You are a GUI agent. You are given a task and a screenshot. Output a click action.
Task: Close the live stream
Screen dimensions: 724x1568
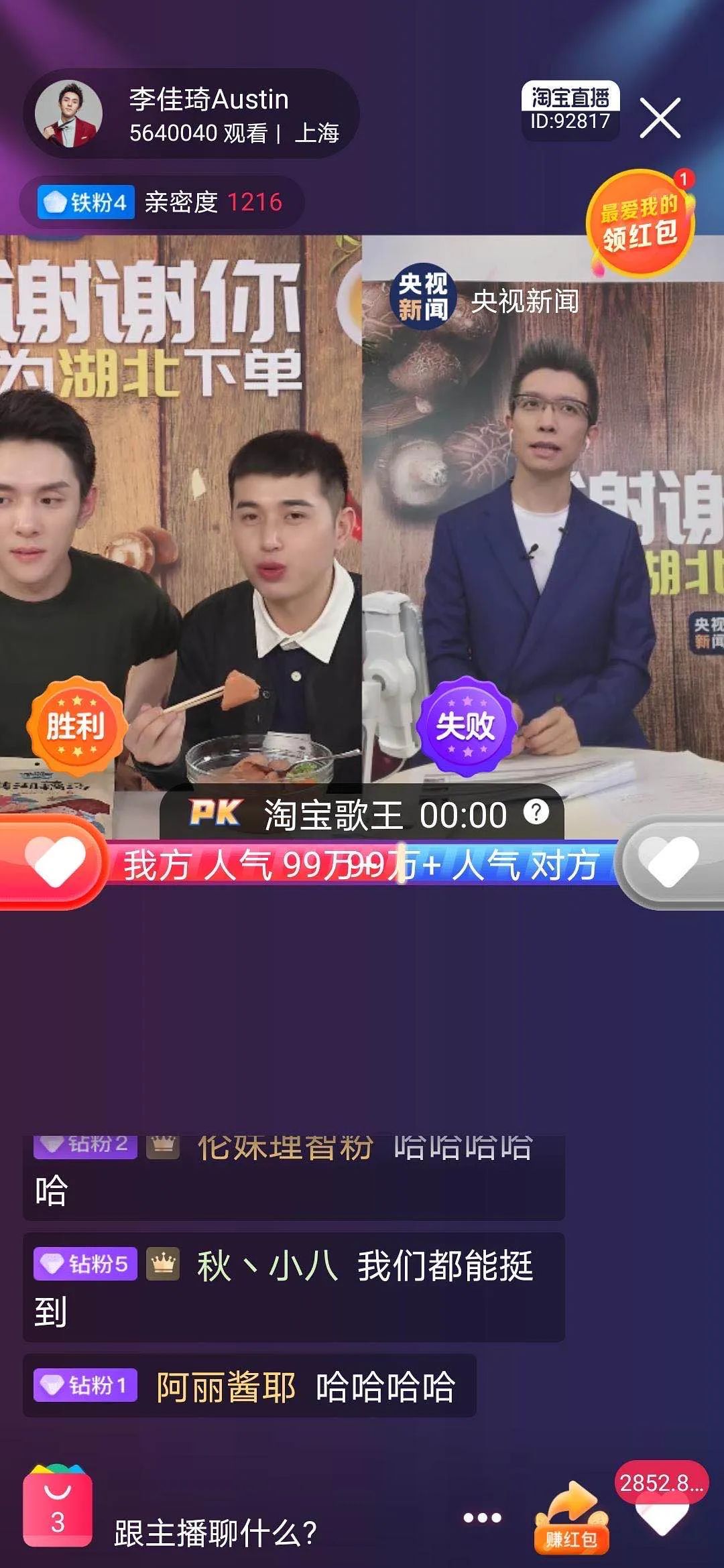(660, 119)
